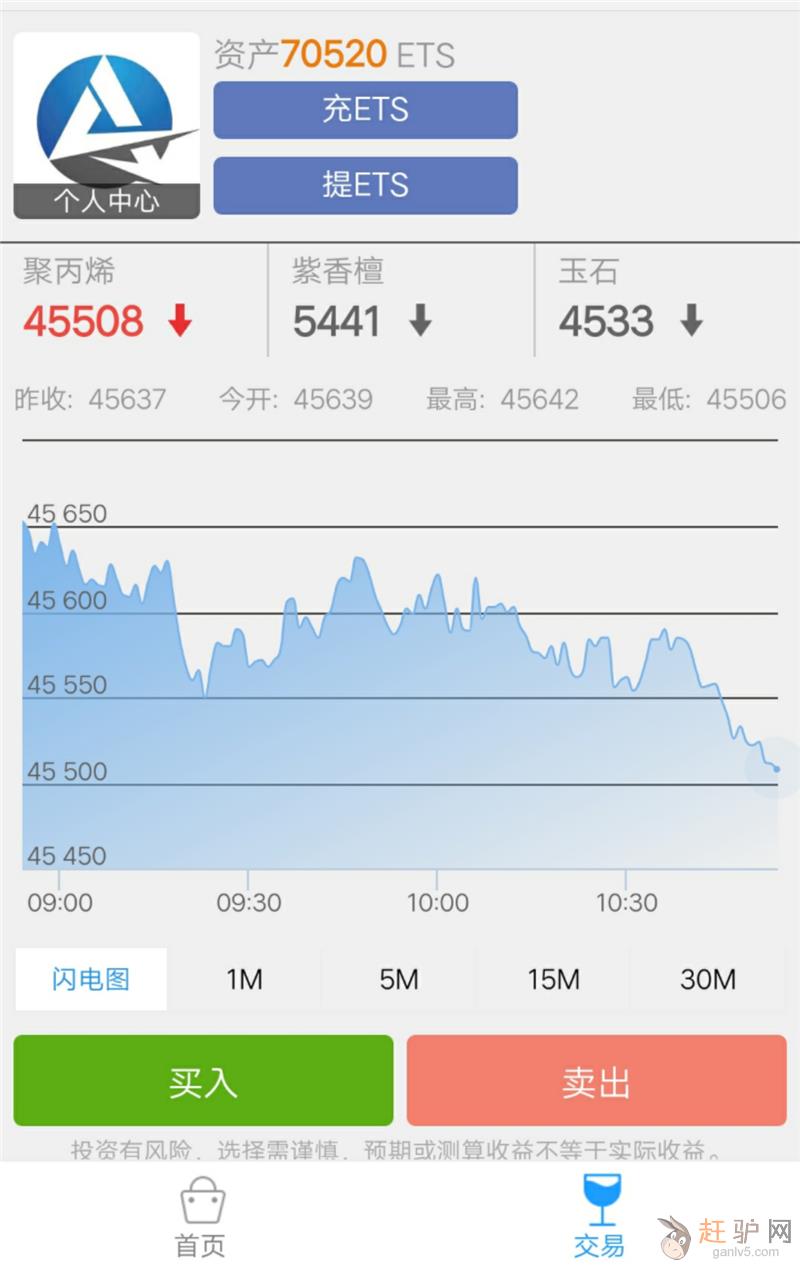
Task: Open the 个人中心 profile avatar
Action: pos(106,126)
